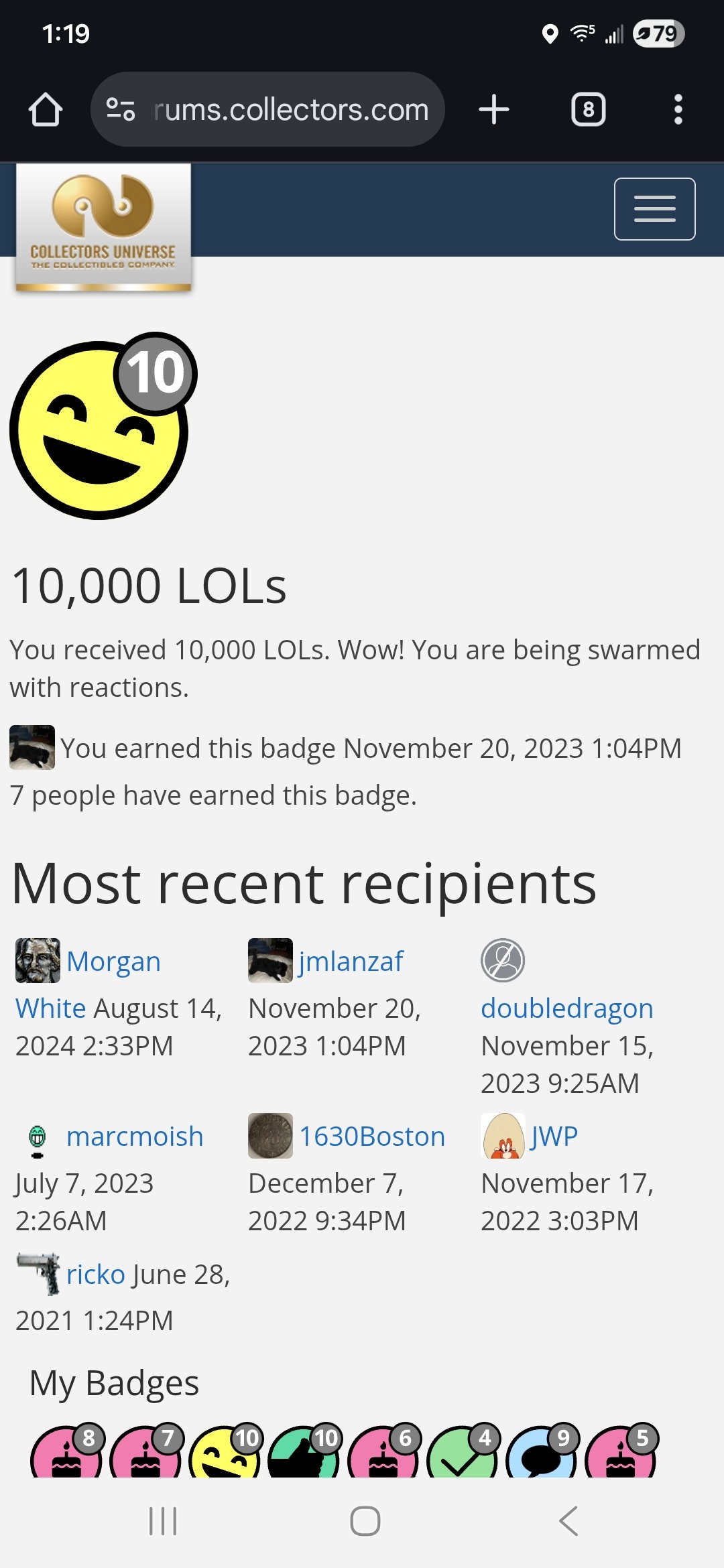Image resolution: width=724 pixels, height=1568 pixels.
Task: Open the thumbs-up badge in My Badges
Action: point(304,1453)
